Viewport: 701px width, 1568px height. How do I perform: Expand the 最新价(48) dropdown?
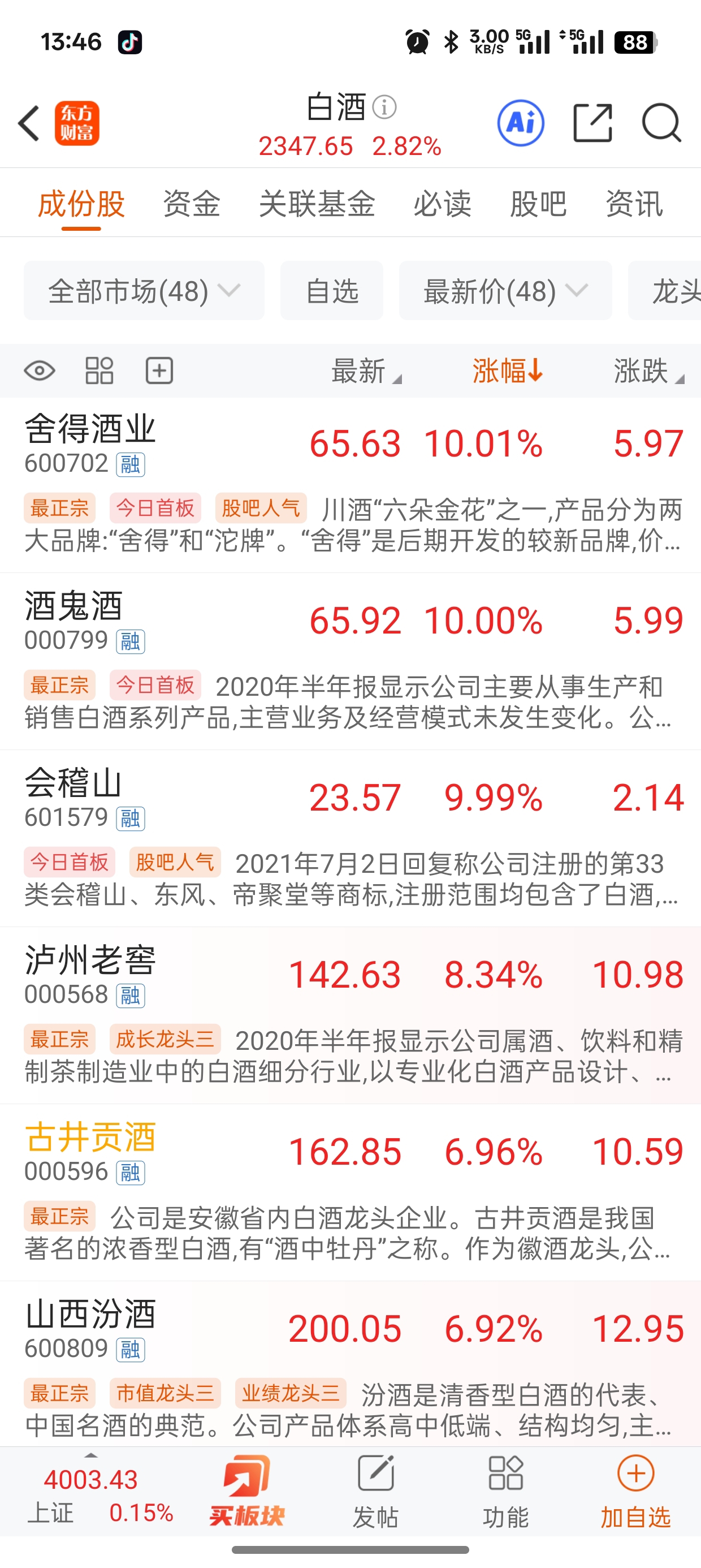[x=505, y=291]
